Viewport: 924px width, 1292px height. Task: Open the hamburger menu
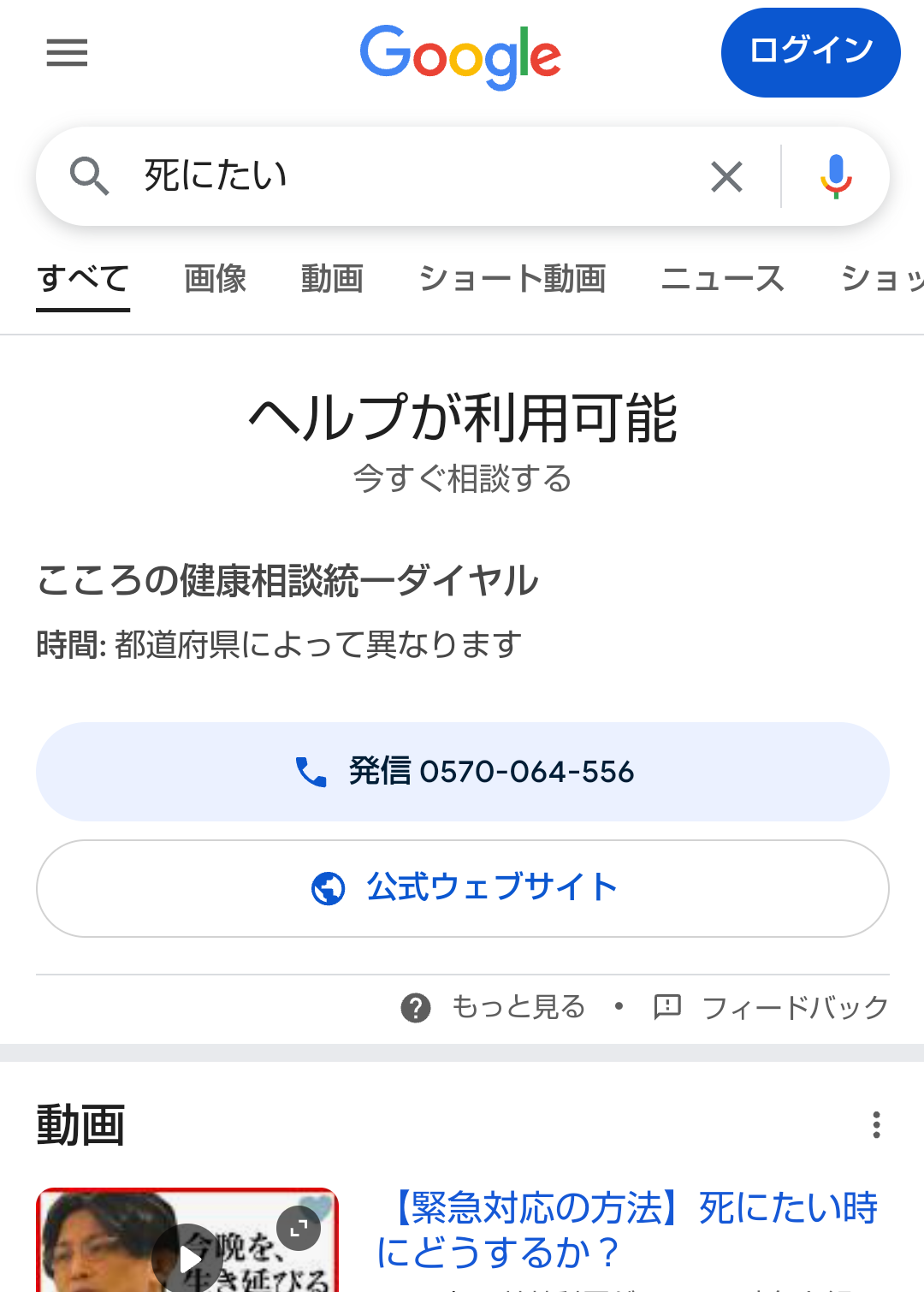point(67,53)
